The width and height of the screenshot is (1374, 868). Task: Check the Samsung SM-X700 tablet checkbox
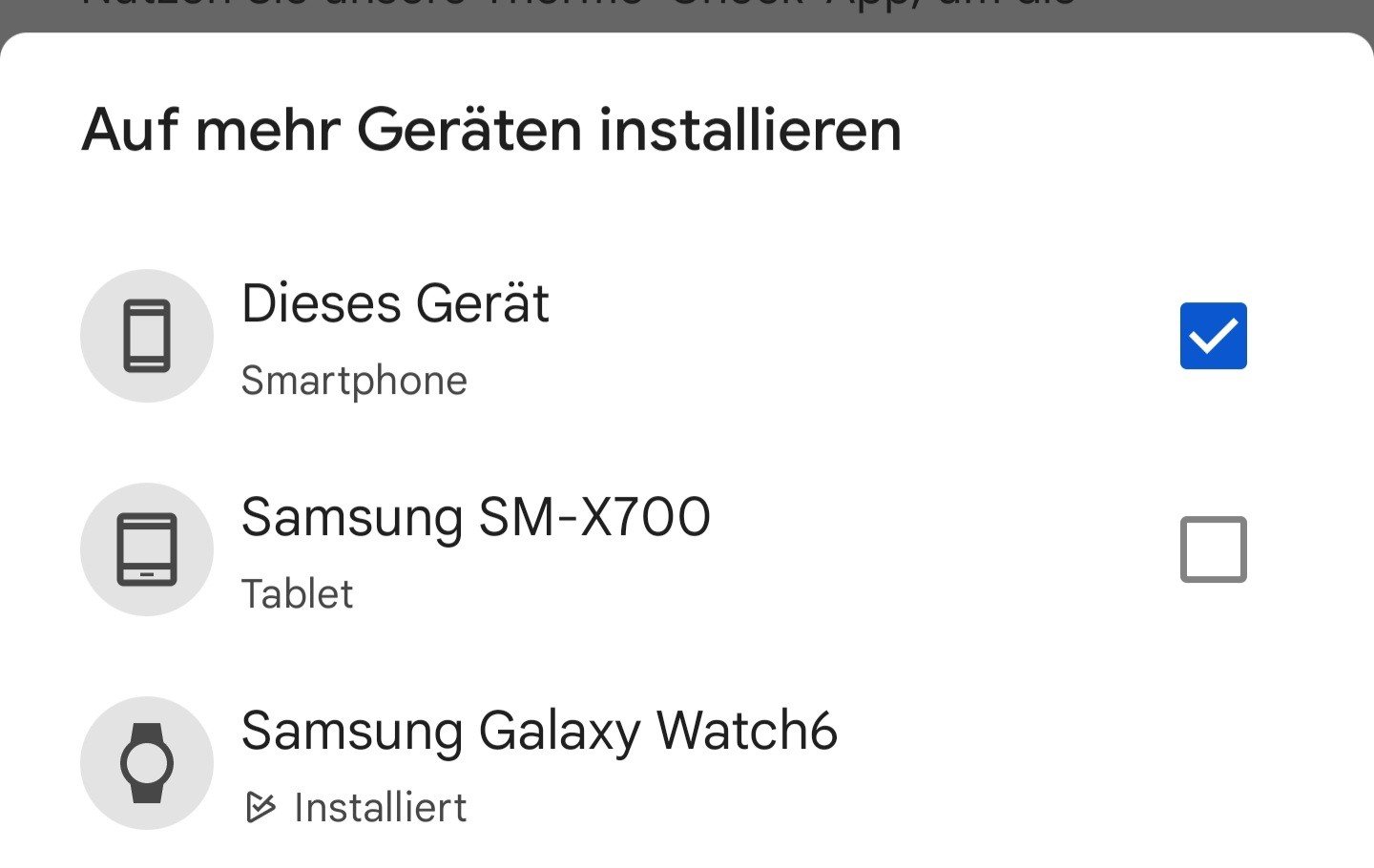(x=1213, y=549)
